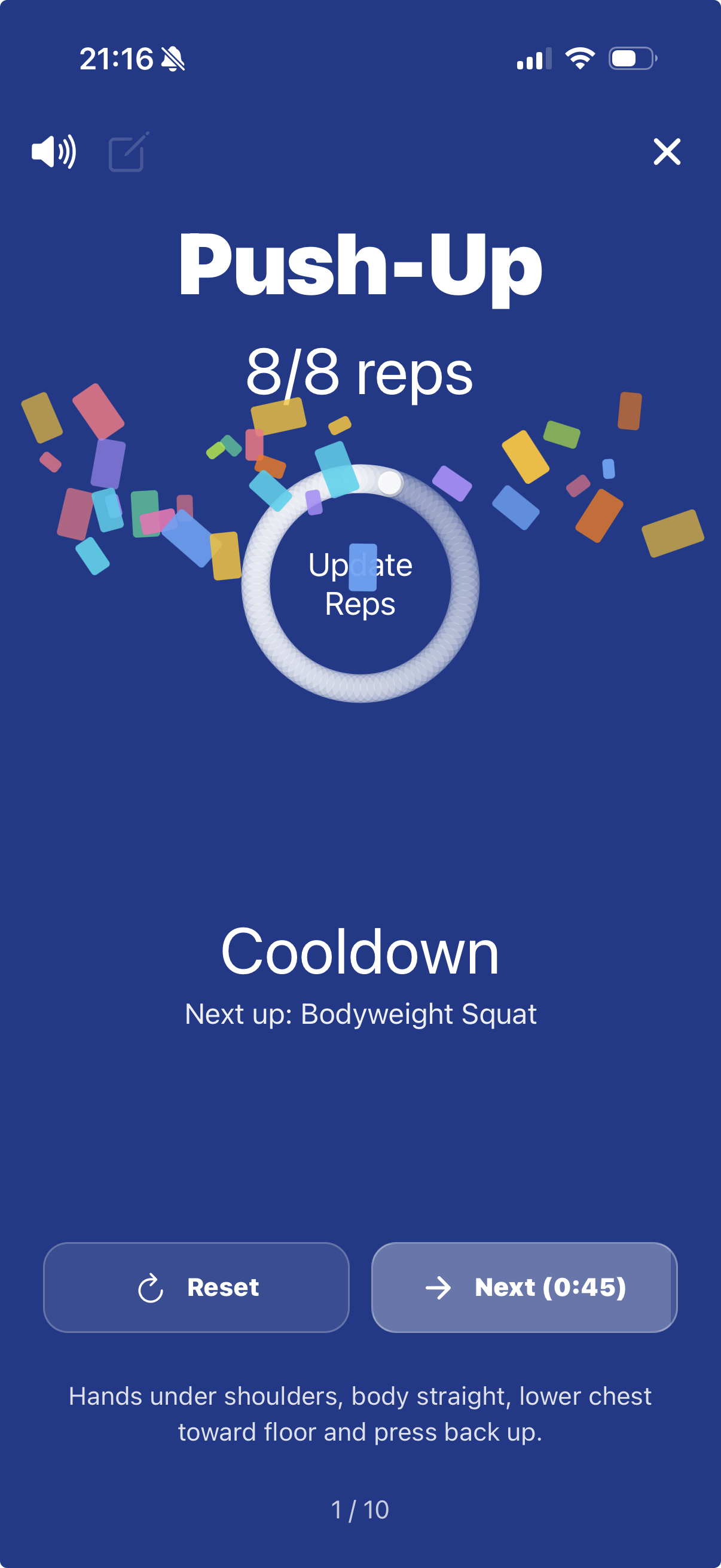Mute the workout sound

[54, 151]
